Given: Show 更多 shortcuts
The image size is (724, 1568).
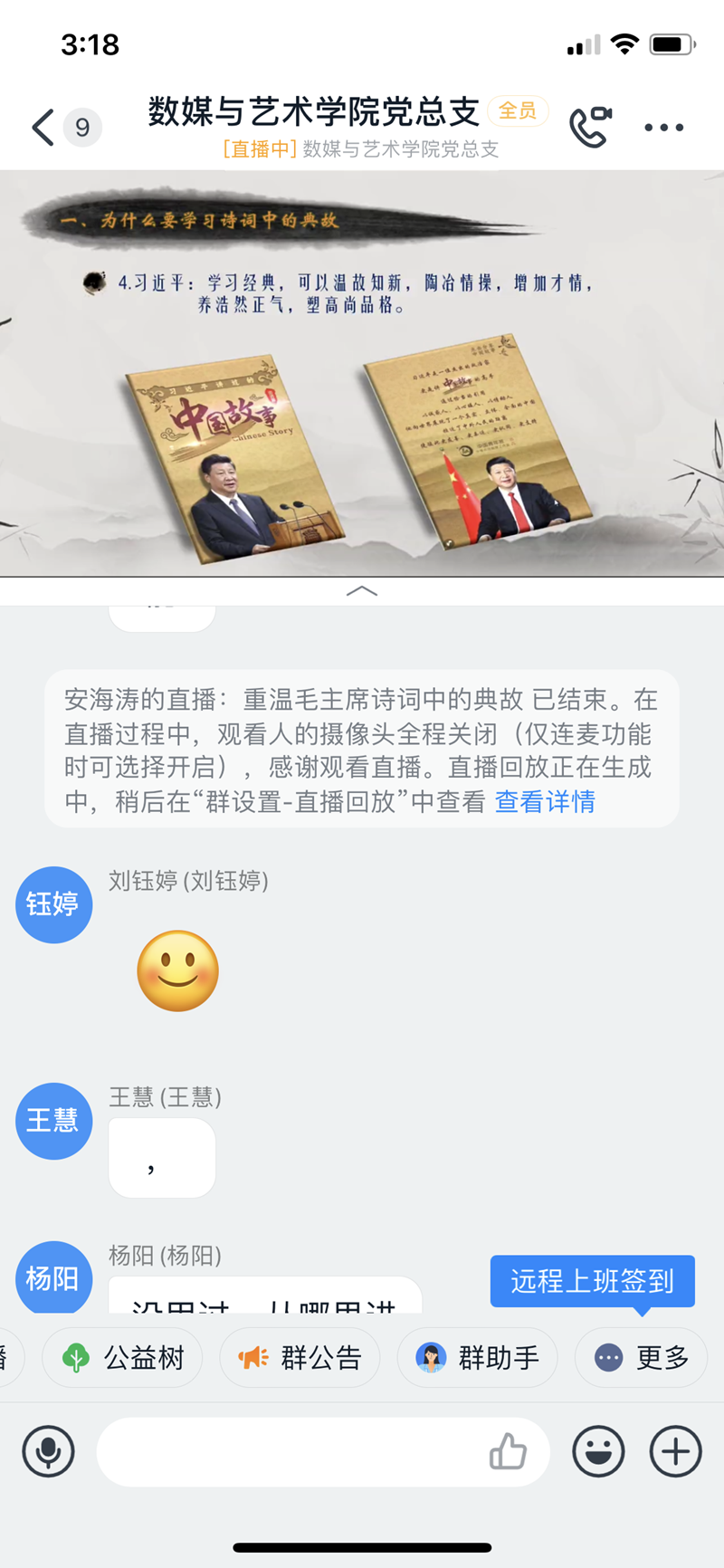Looking at the screenshot, I should (642, 1357).
